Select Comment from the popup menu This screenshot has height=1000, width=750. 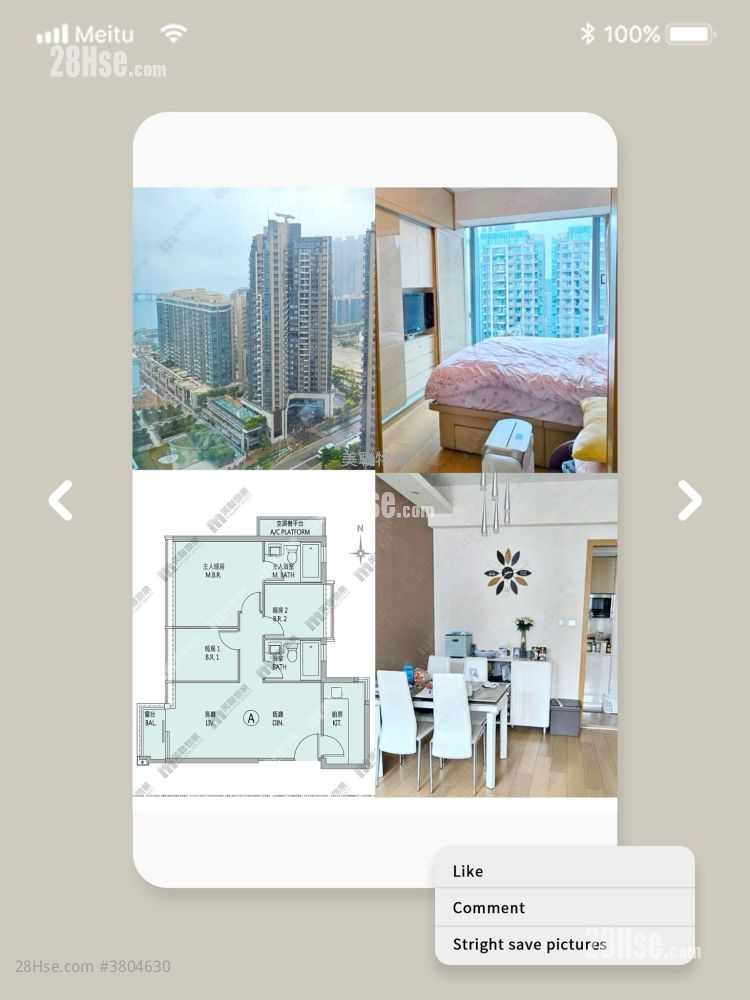pyautogui.click(x=565, y=908)
